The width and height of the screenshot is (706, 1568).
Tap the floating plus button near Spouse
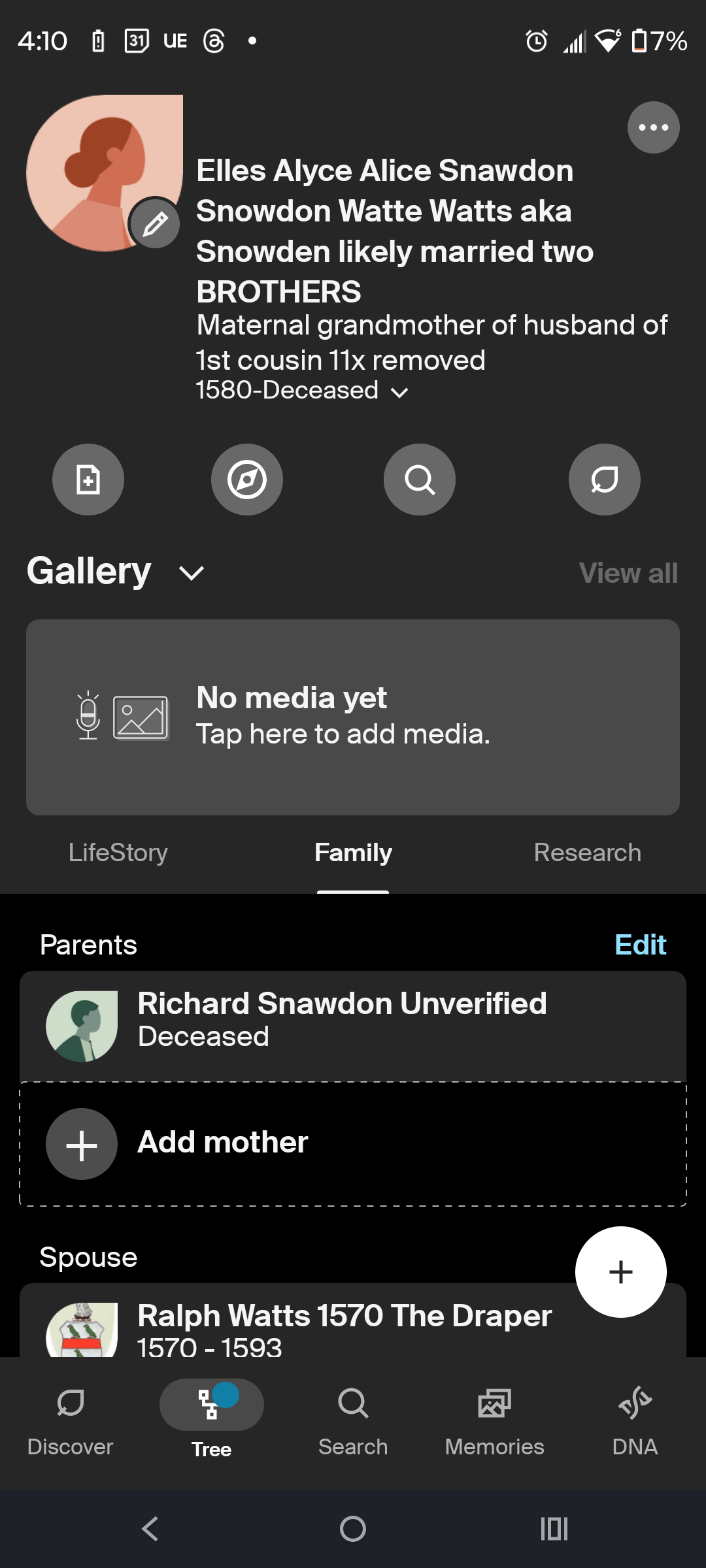(x=620, y=1271)
